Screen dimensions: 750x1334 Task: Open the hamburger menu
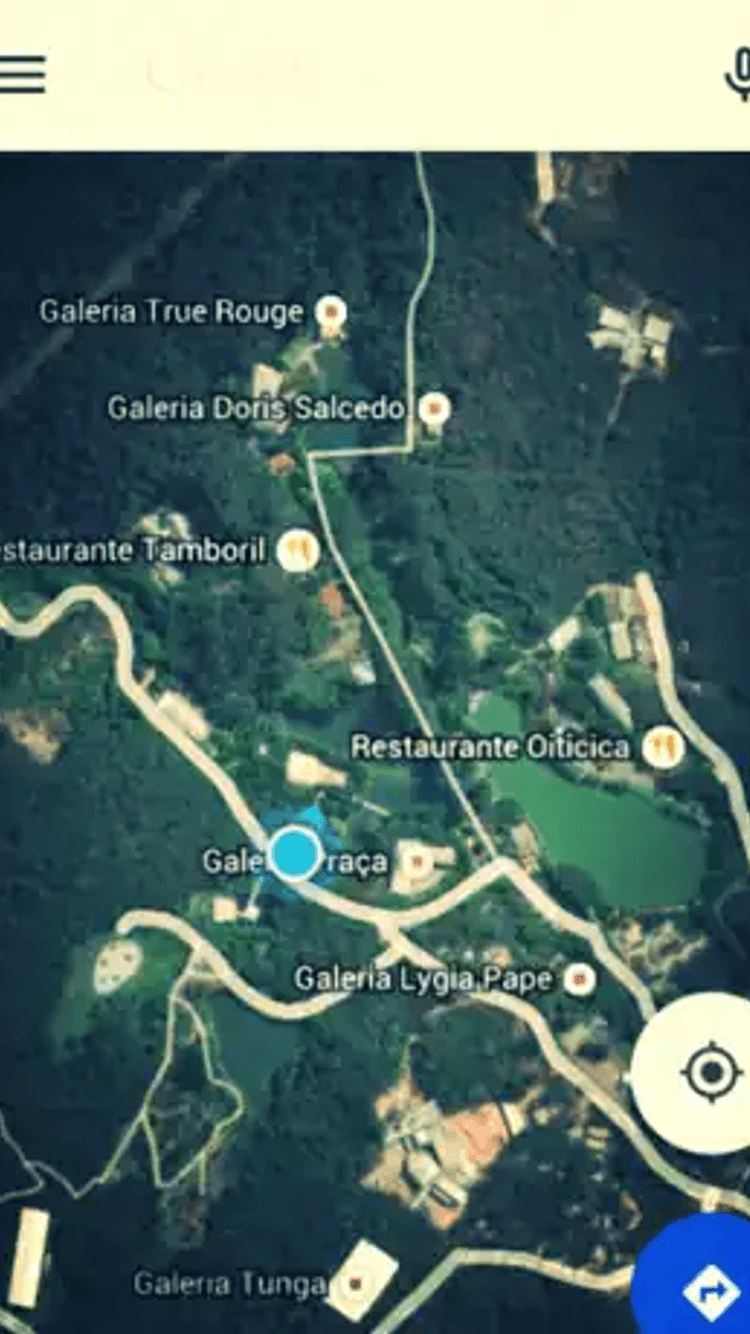(x=22, y=74)
